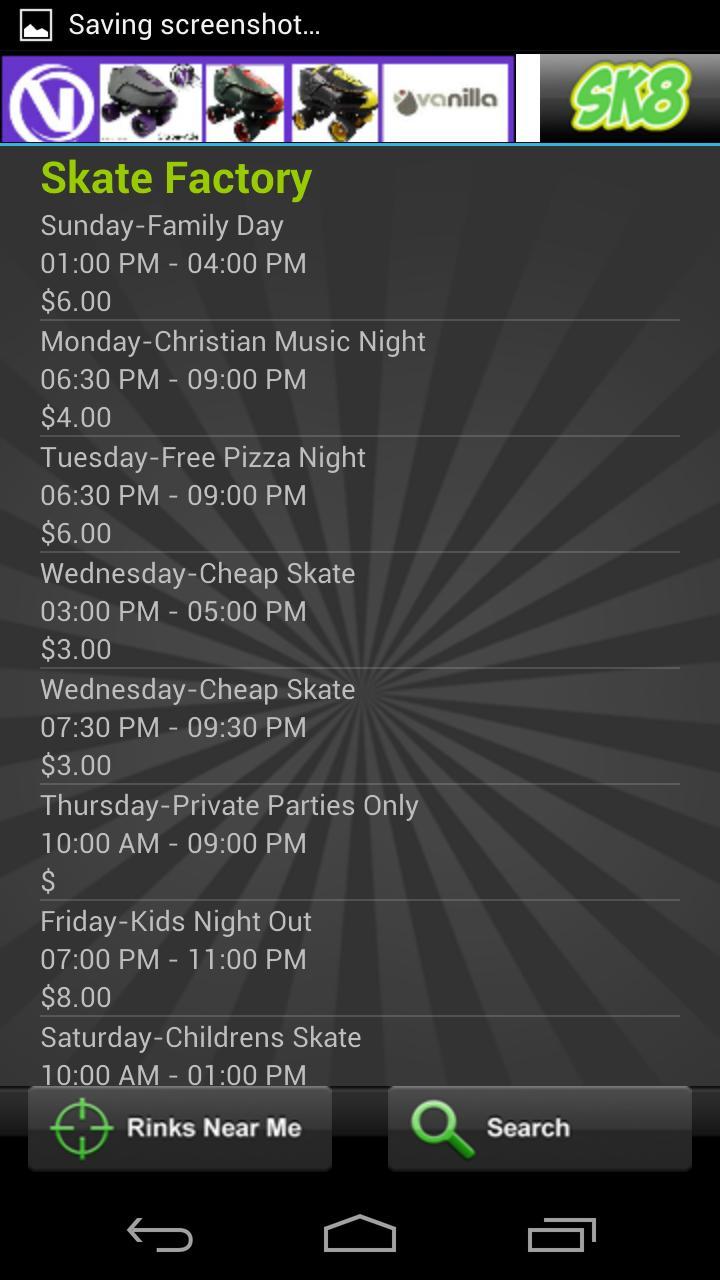
Task: Go back using the system back button
Action: pos(160,1236)
